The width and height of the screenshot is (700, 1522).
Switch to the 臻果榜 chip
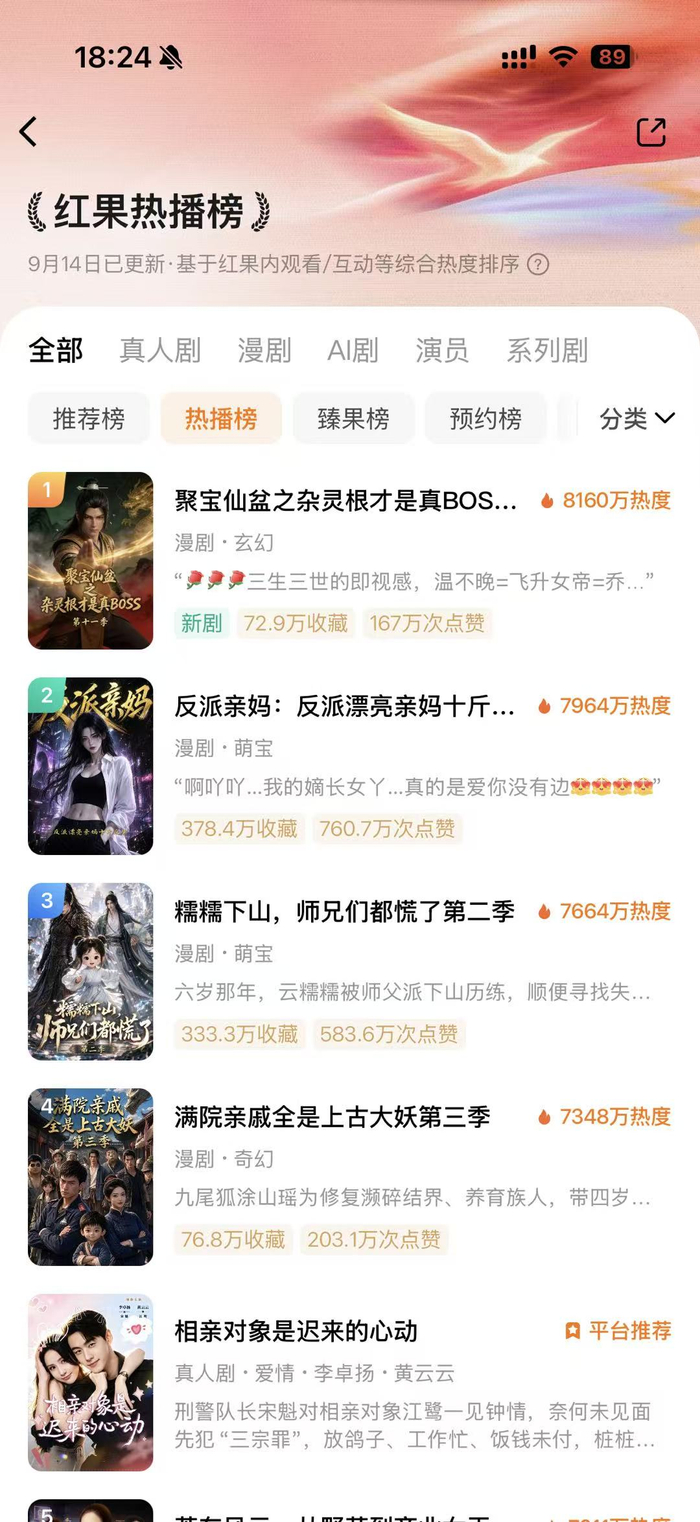[353, 418]
